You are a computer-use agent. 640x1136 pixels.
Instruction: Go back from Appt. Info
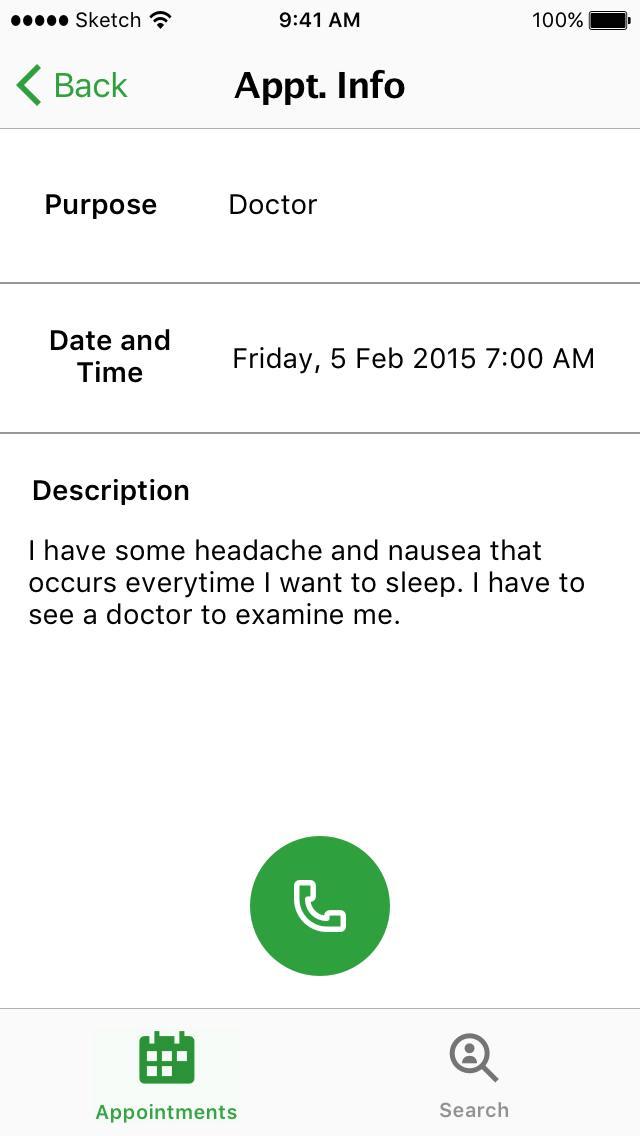[71, 85]
